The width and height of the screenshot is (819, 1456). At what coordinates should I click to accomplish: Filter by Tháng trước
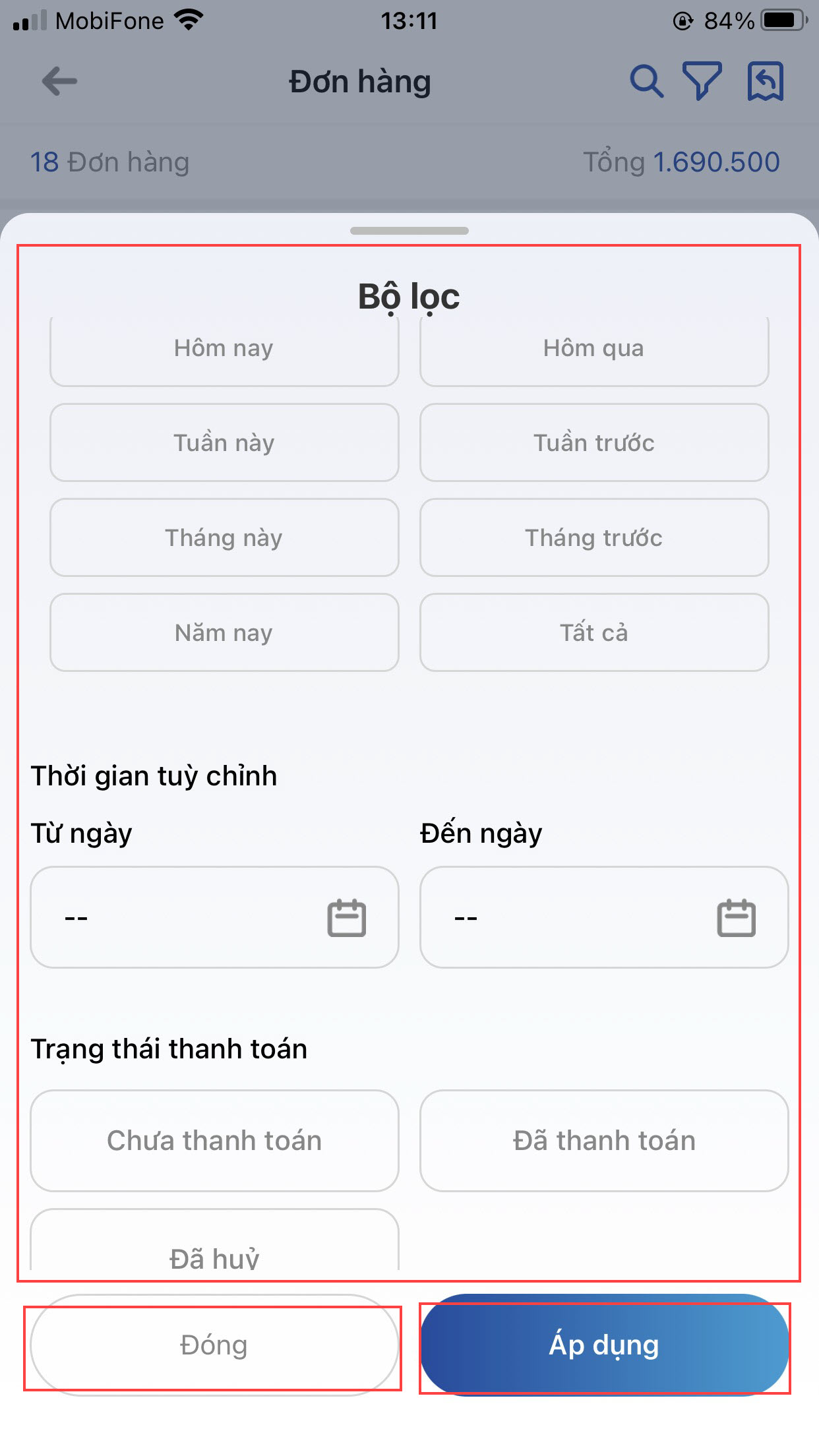point(593,537)
